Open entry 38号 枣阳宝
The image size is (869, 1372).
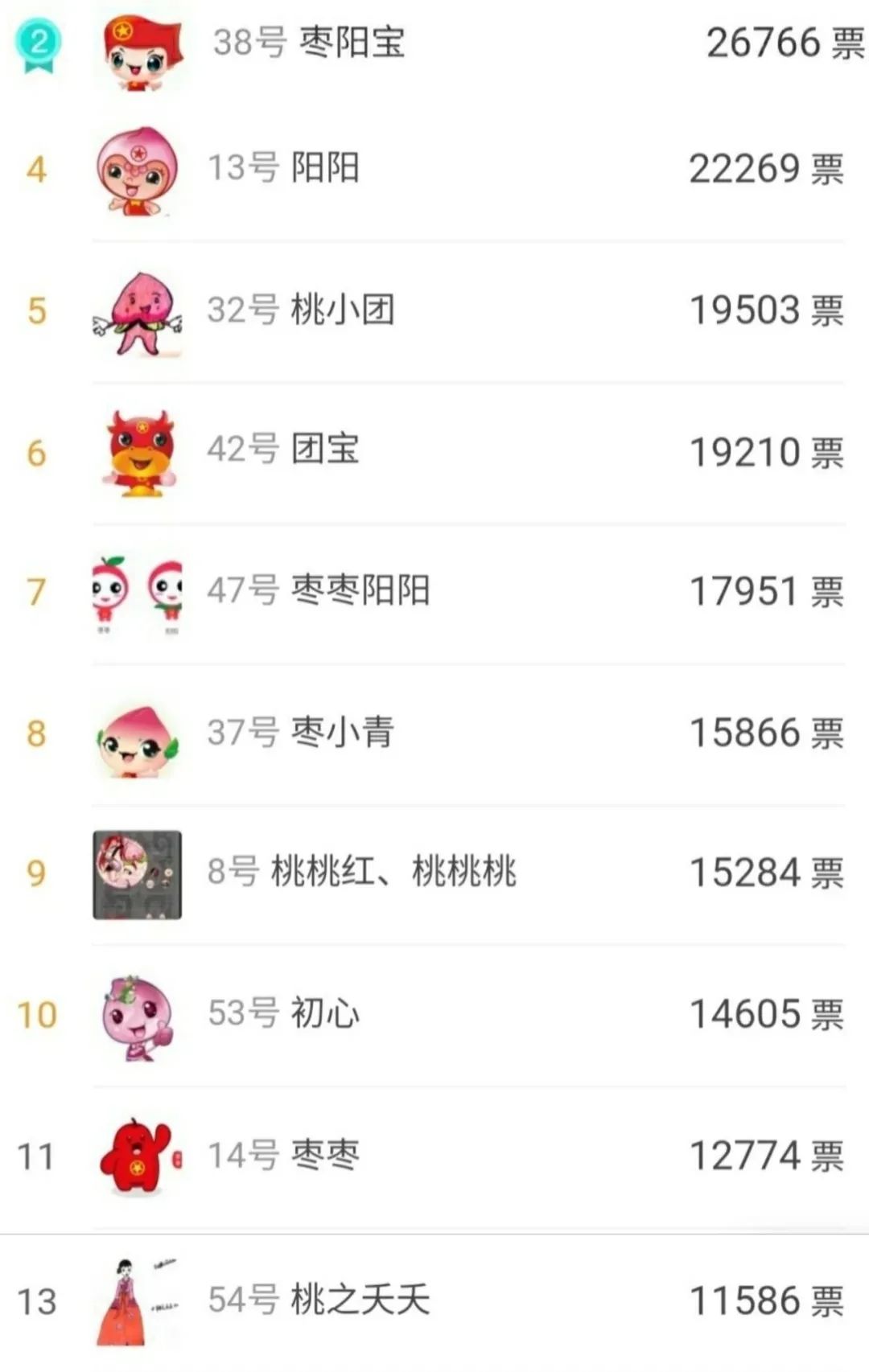coord(309,43)
